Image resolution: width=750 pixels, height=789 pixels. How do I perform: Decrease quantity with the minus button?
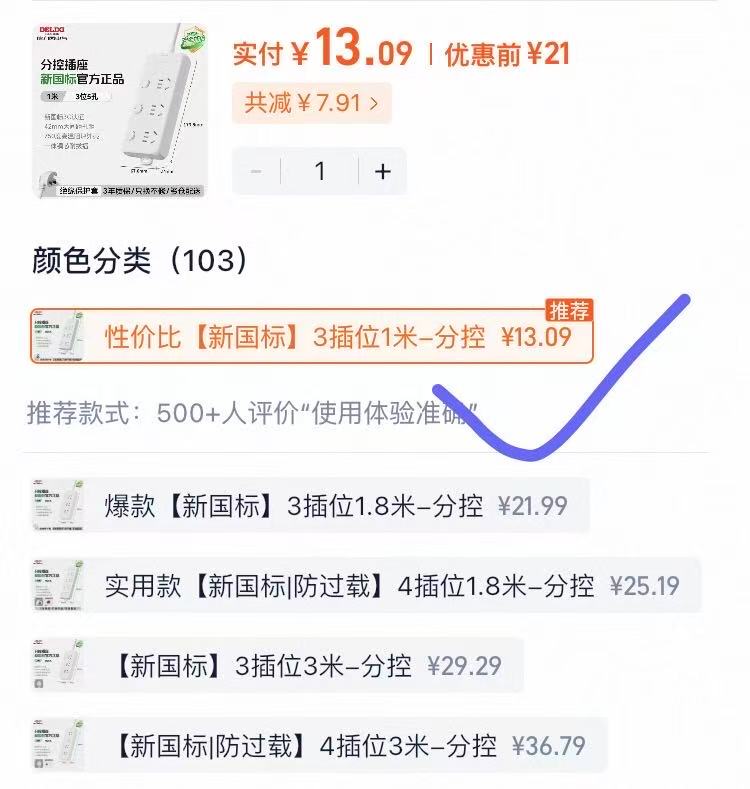[x=257, y=171]
